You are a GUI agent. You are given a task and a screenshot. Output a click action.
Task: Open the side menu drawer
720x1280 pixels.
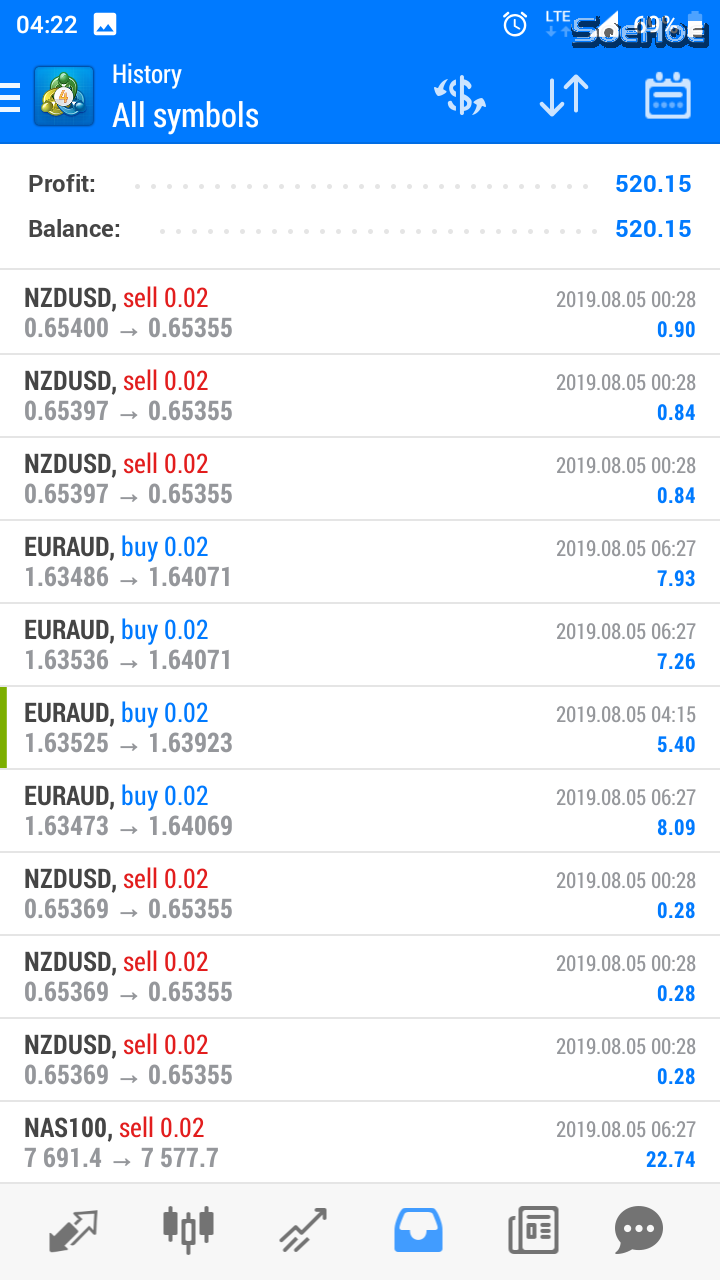tap(12, 97)
